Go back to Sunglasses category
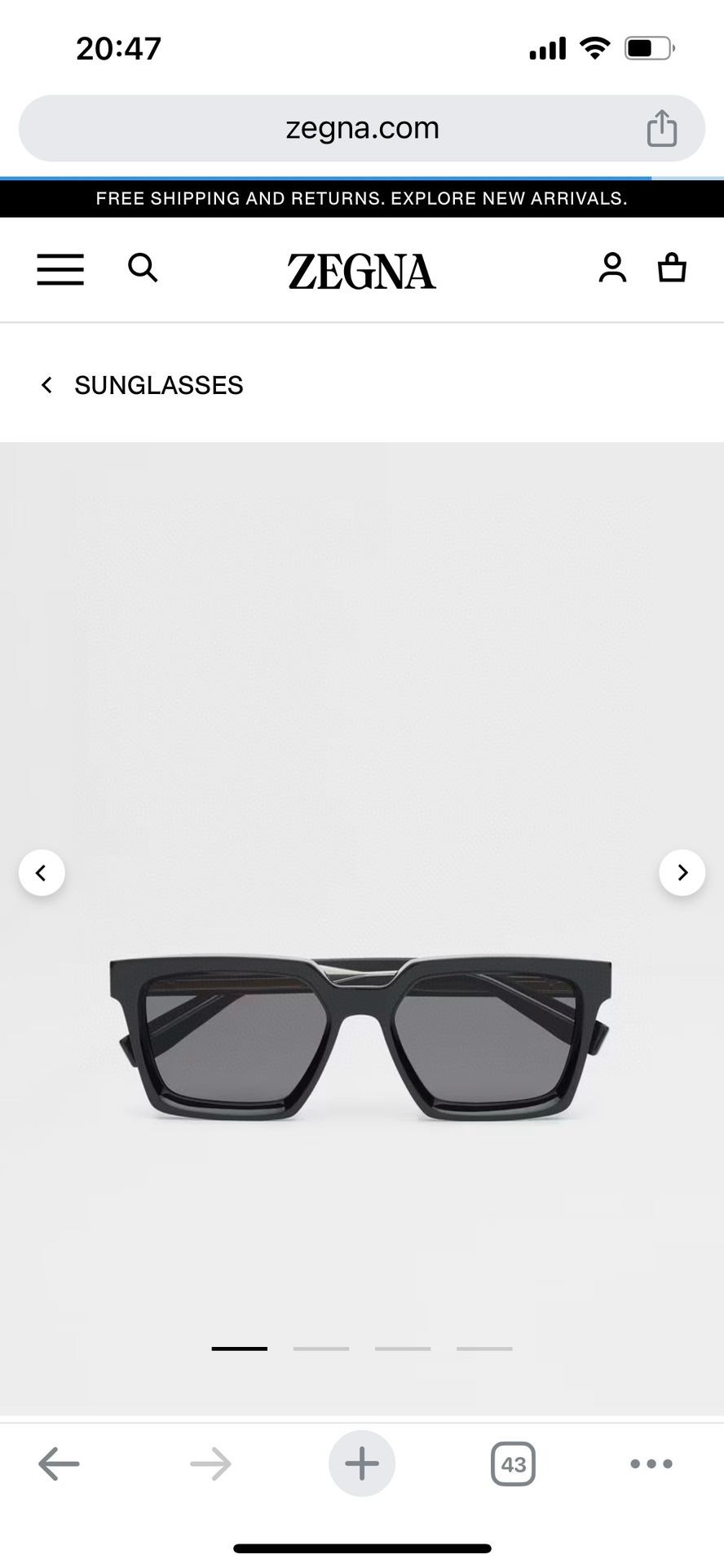The image size is (724, 1568). [143, 385]
